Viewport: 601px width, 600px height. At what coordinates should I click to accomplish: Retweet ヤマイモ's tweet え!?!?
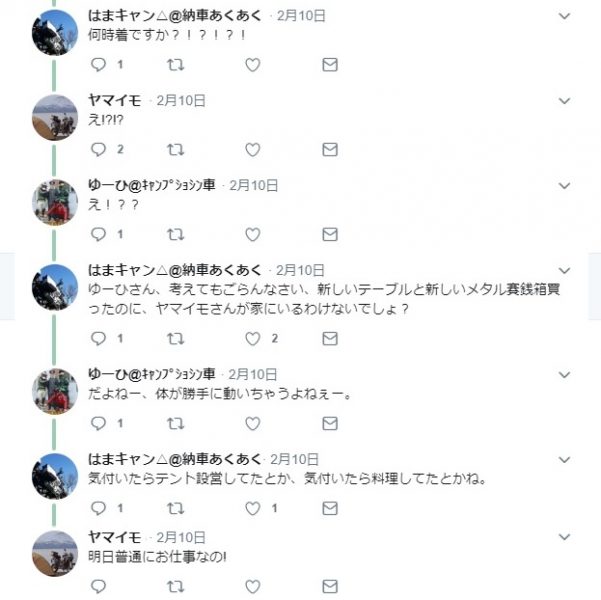point(176,149)
